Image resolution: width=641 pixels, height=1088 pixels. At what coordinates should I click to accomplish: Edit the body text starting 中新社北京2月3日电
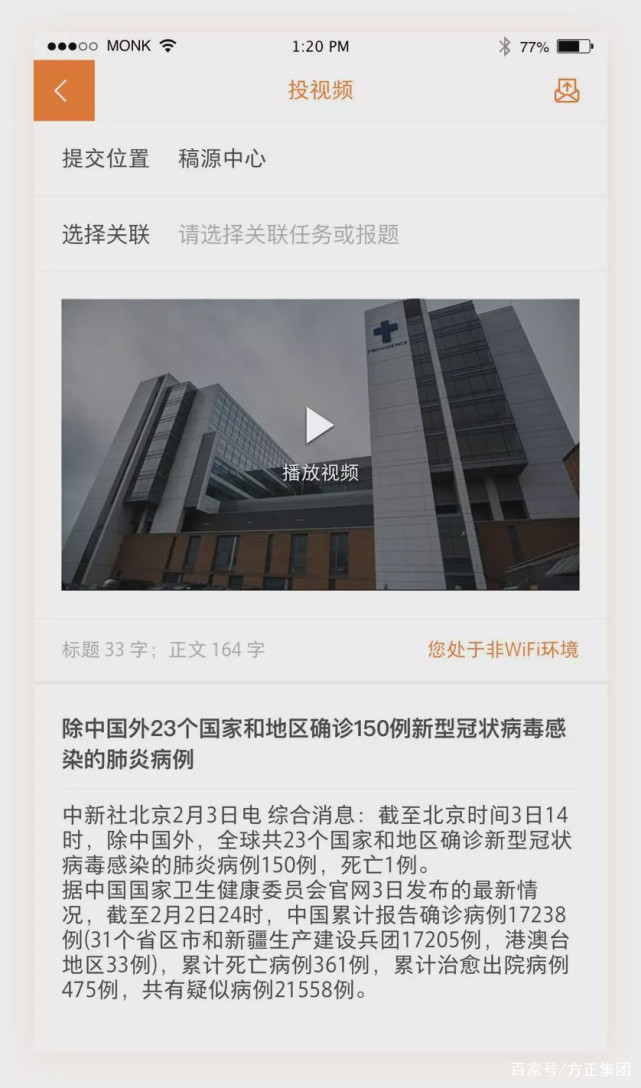point(316,902)
